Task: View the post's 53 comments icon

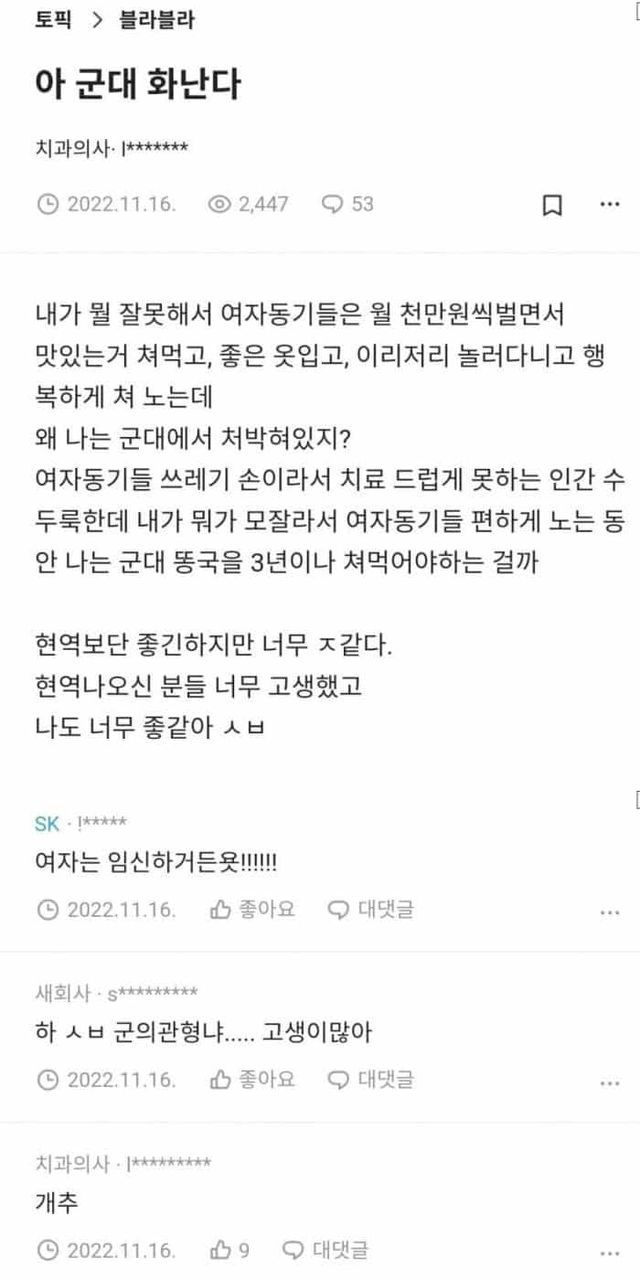Action: [x=347, y=204]
